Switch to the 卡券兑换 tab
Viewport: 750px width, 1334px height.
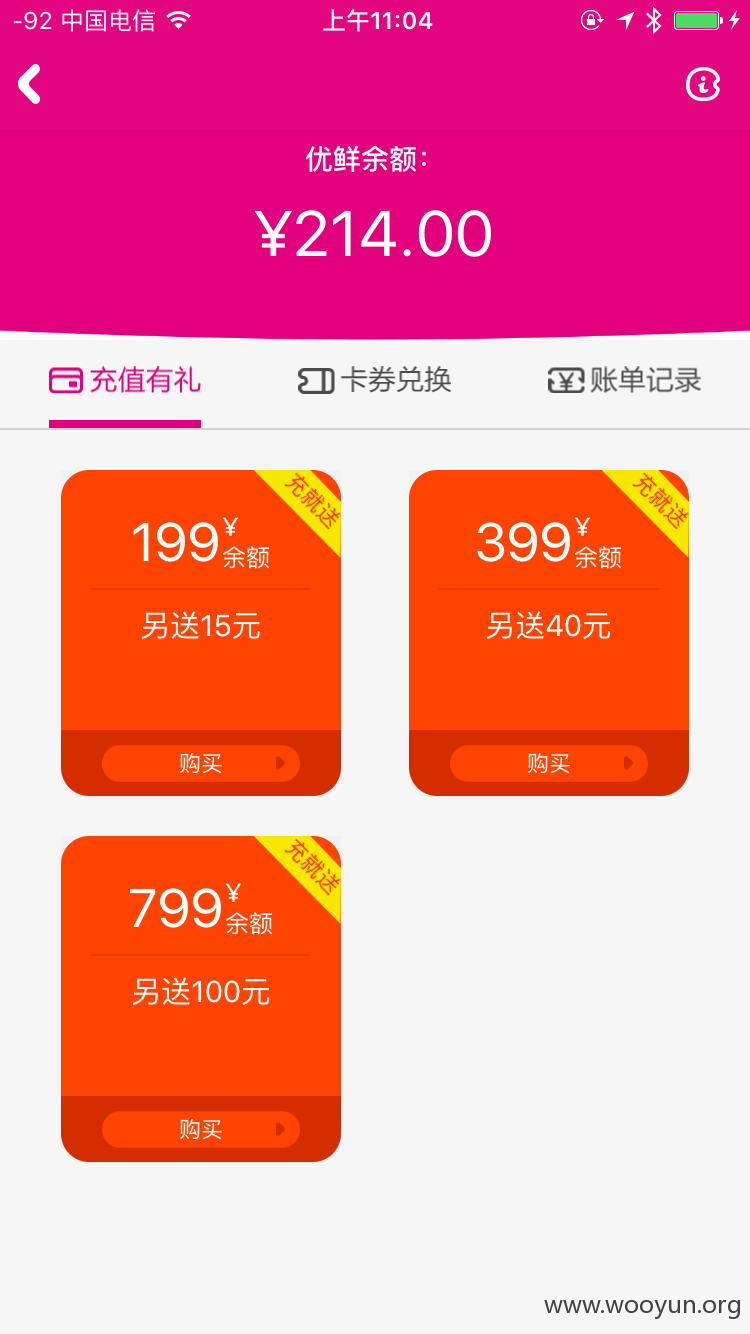click(375, 380)
